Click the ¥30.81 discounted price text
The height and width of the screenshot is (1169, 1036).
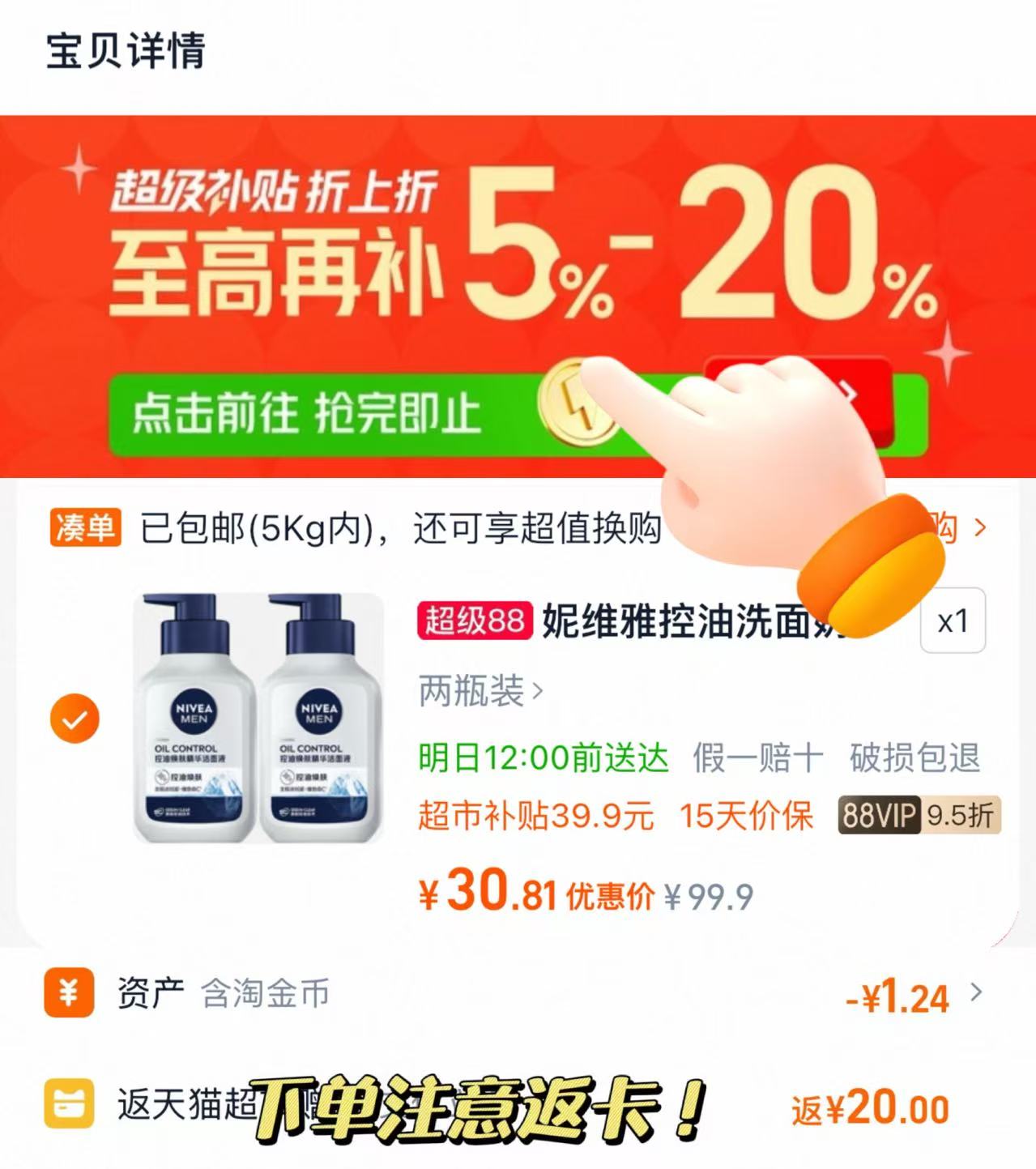[486, 891]
